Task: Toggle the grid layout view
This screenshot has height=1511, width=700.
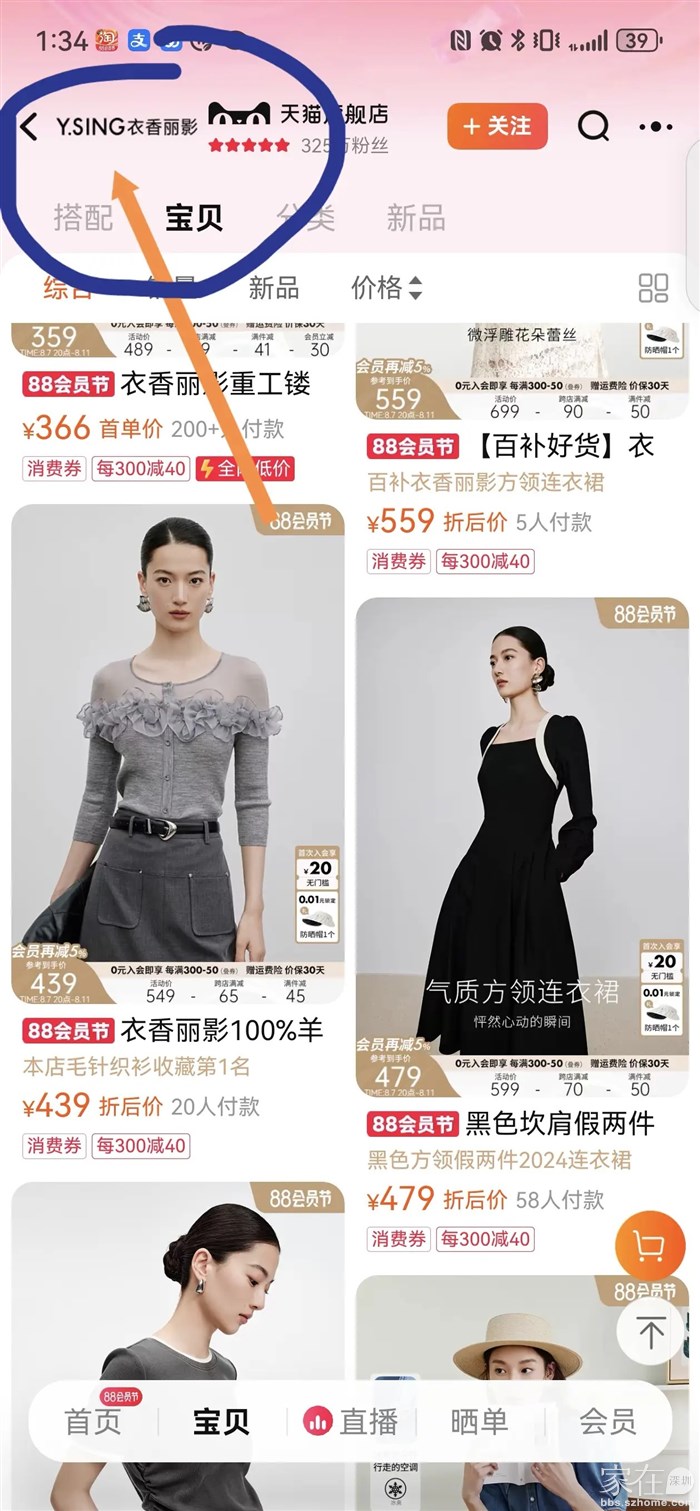Action: coord(653,288)
